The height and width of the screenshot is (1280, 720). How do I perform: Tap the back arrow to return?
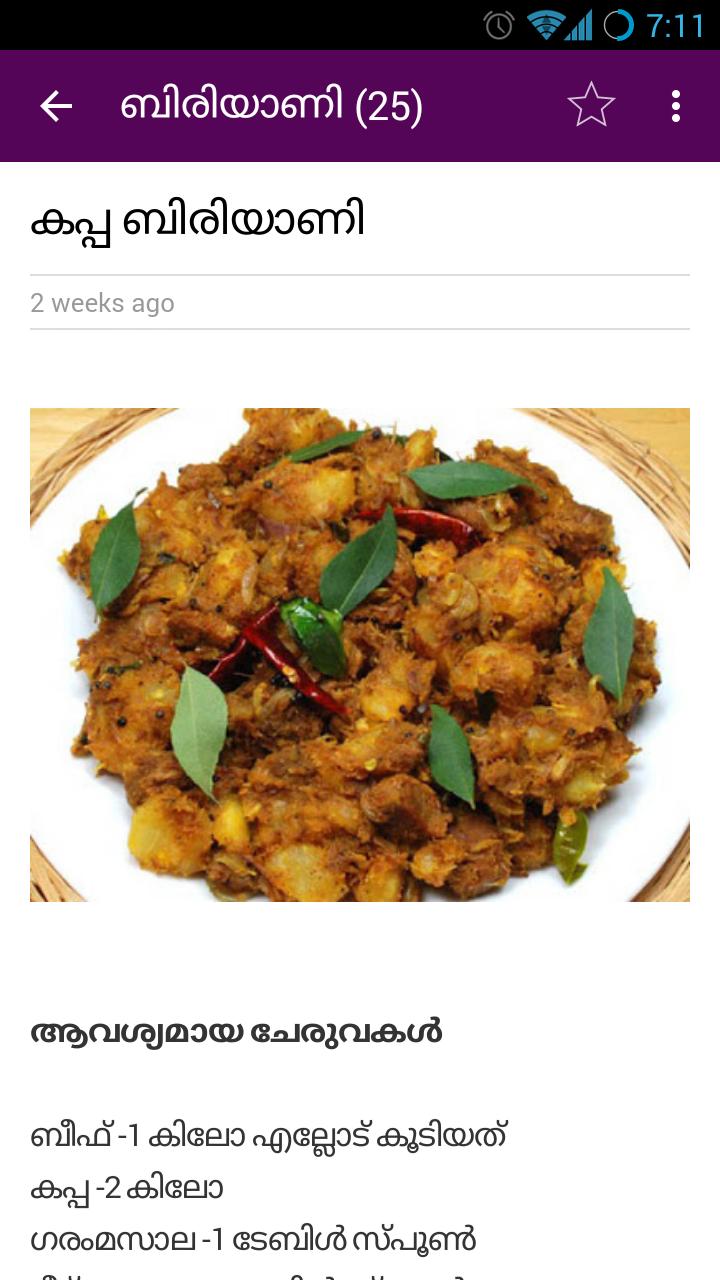coord(57,103)
